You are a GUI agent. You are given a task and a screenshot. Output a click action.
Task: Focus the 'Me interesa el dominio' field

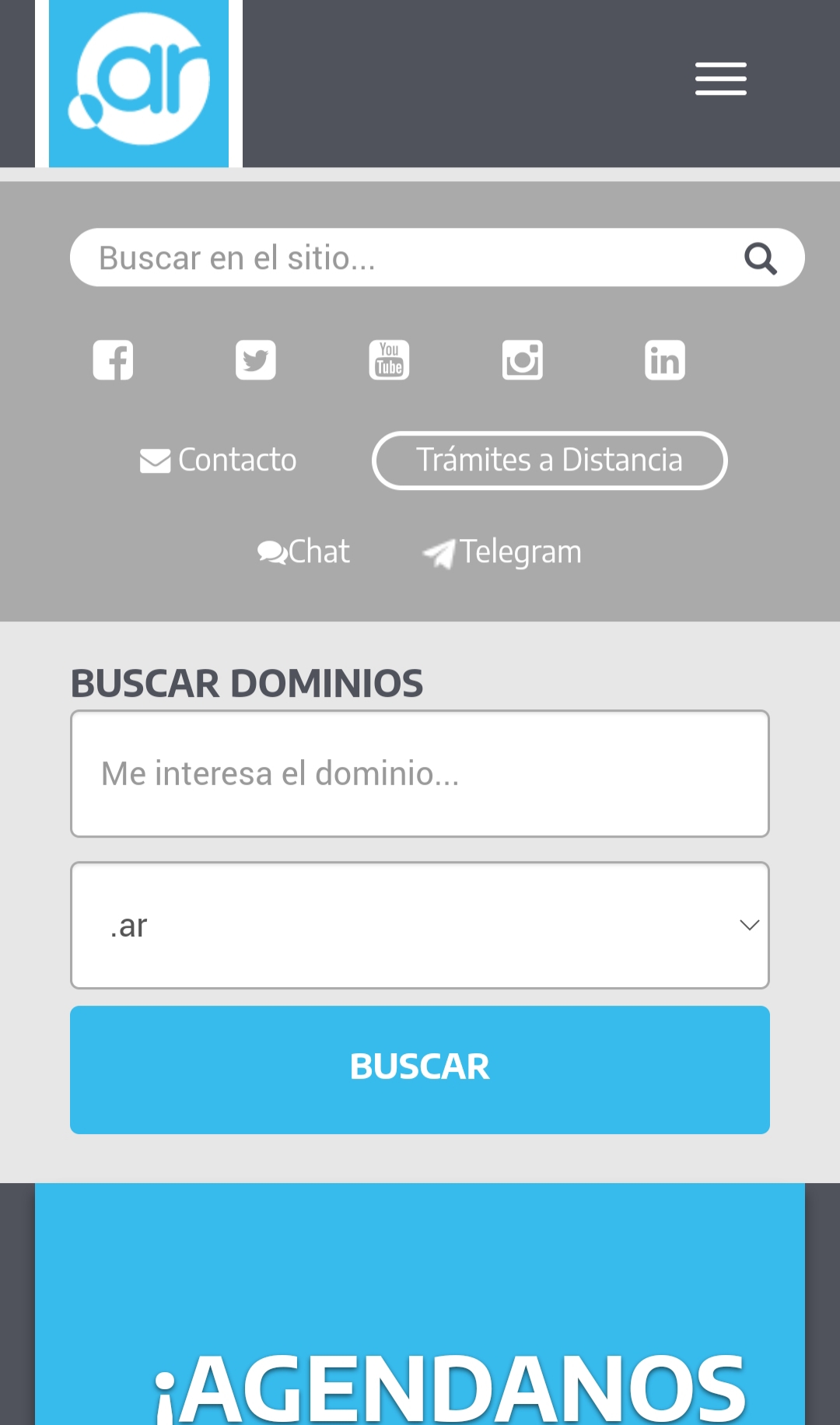(x=420, y=774)
